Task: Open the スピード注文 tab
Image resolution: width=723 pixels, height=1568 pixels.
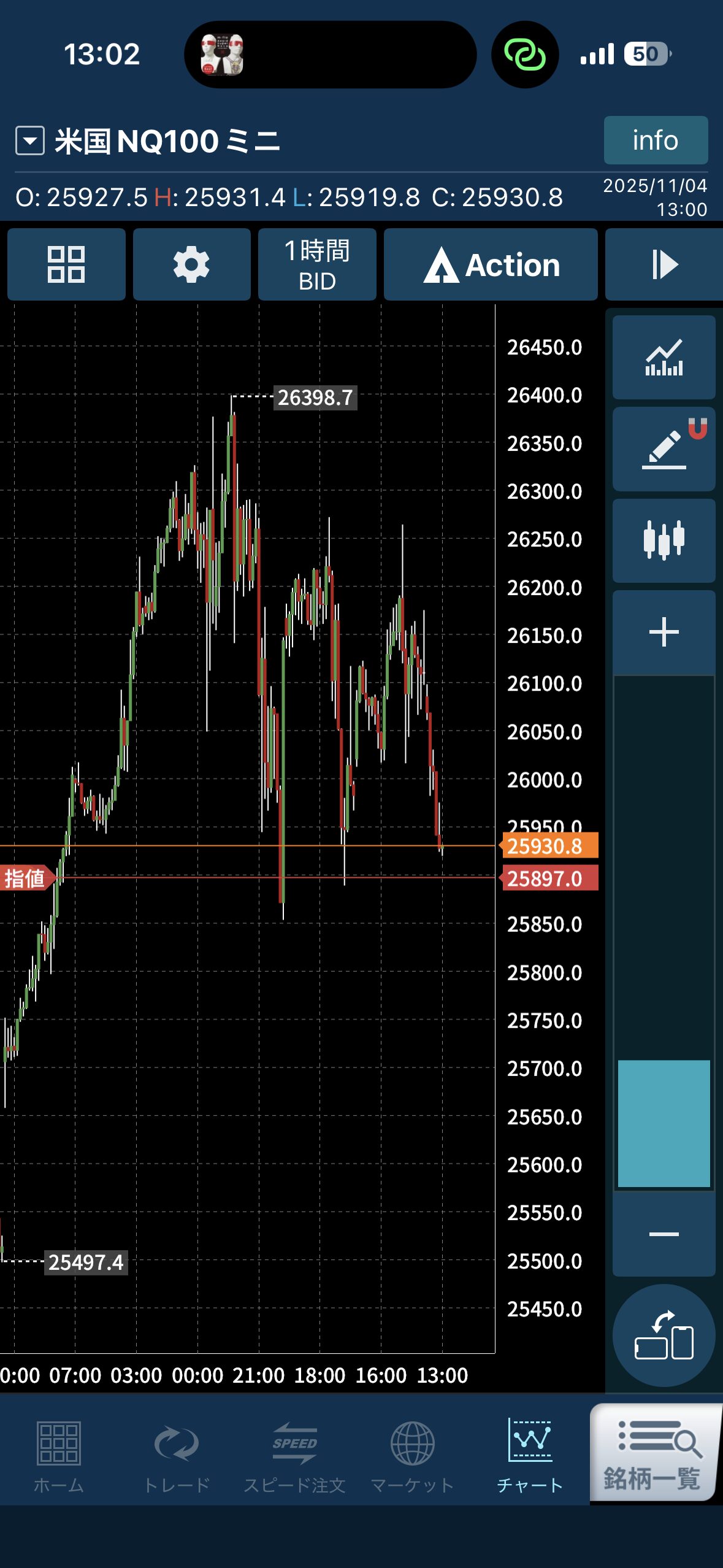Action: click(x=295, y=1456)
